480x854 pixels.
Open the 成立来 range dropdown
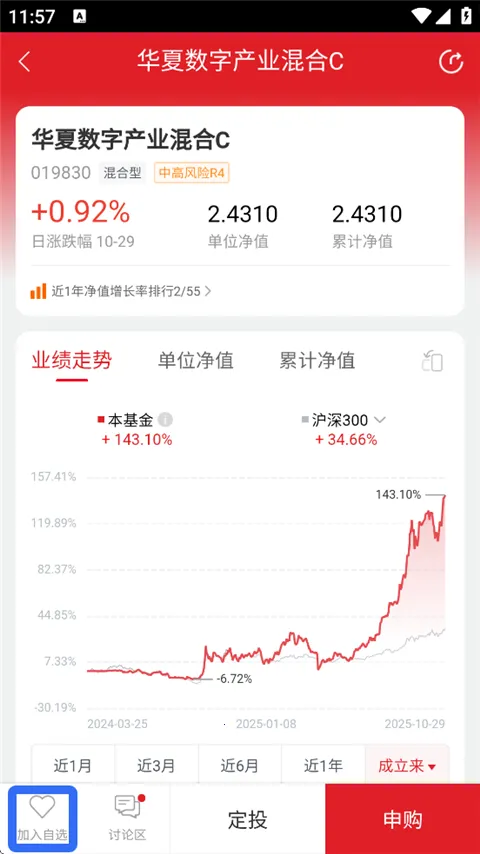[407, 765]
